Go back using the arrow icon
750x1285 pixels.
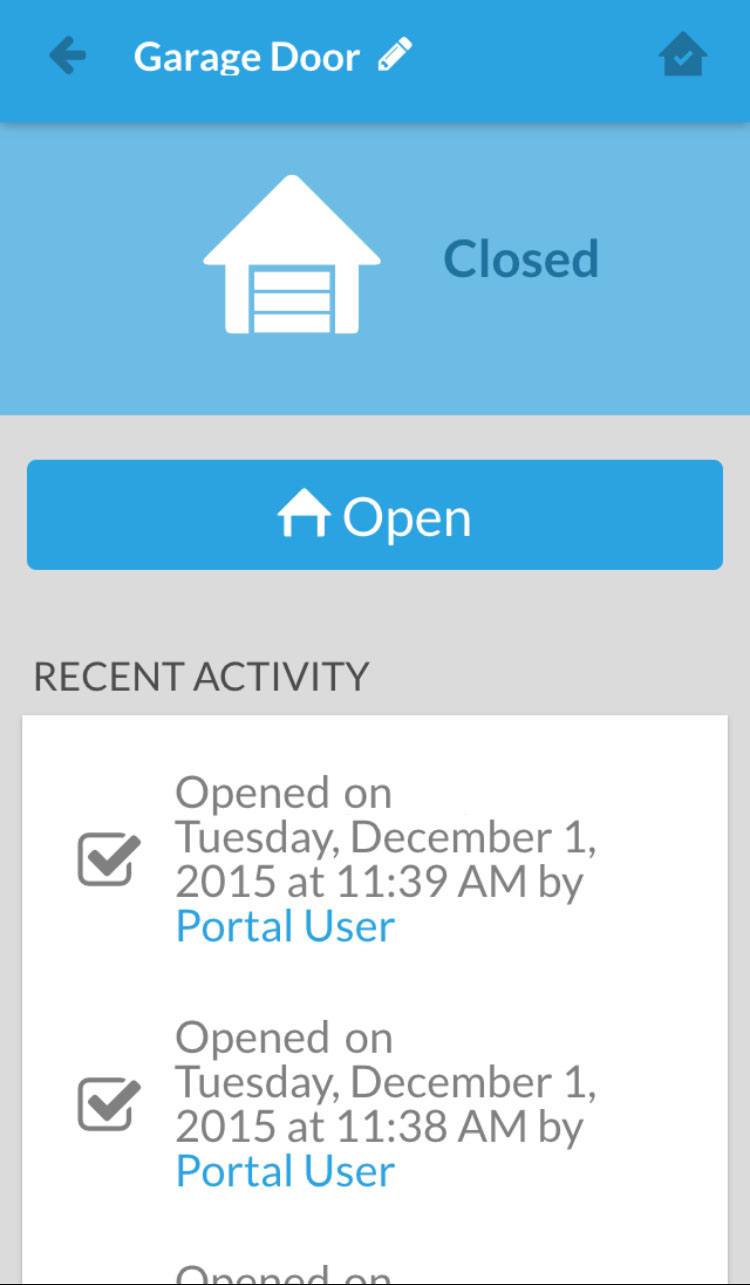tap(67, 56)
